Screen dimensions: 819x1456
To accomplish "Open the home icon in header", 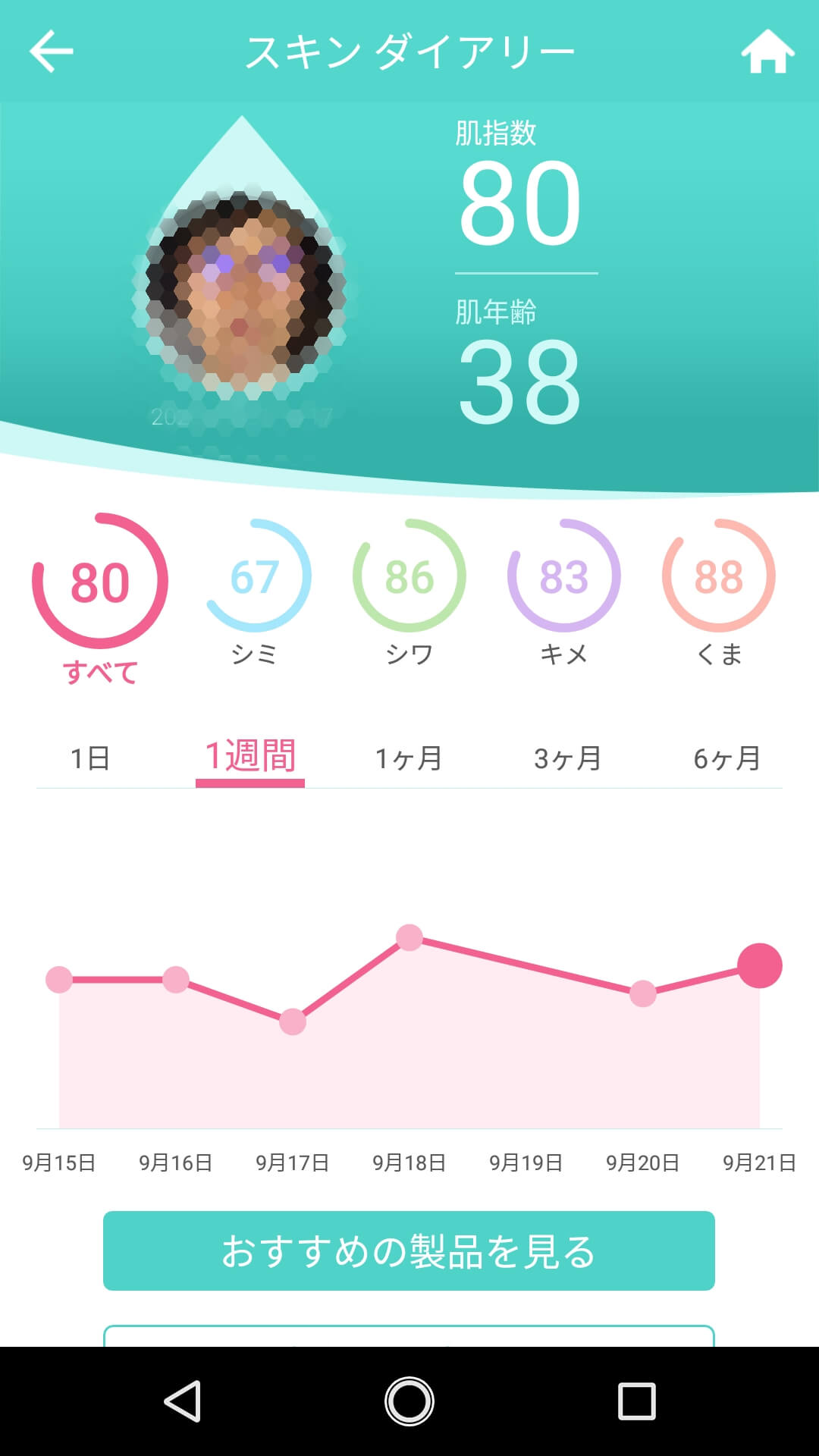I will [x=767, y=52].
